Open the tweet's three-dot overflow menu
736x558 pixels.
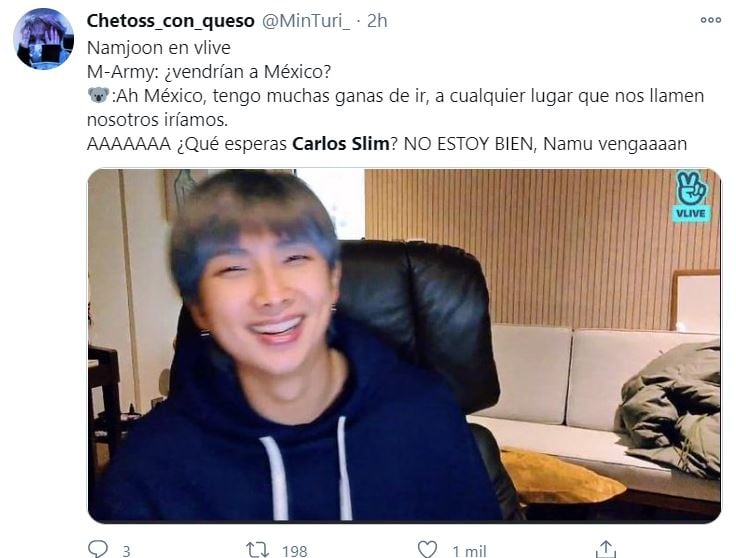click(710, 20)
